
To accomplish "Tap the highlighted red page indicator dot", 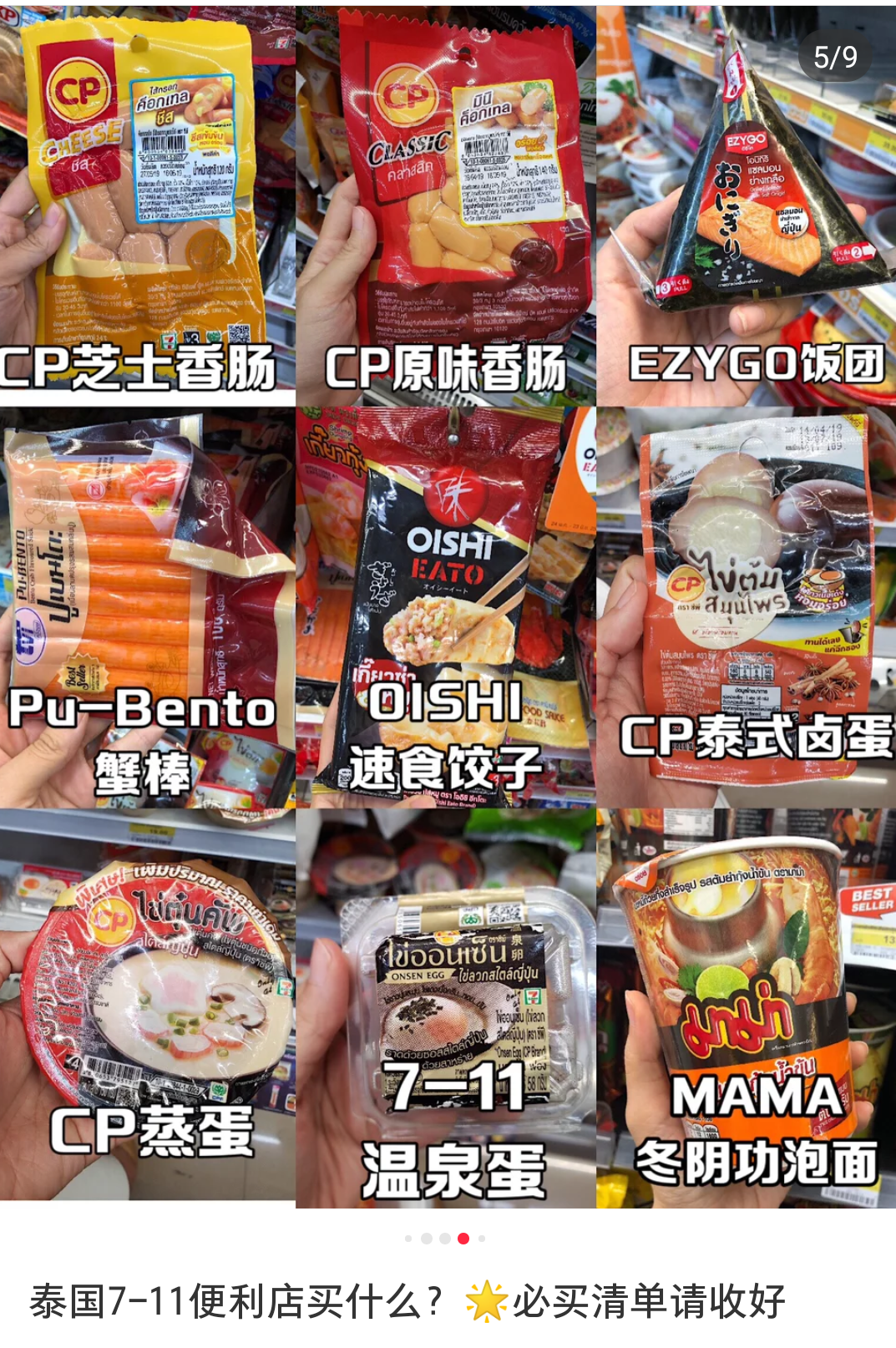I will pos(463,1239).
